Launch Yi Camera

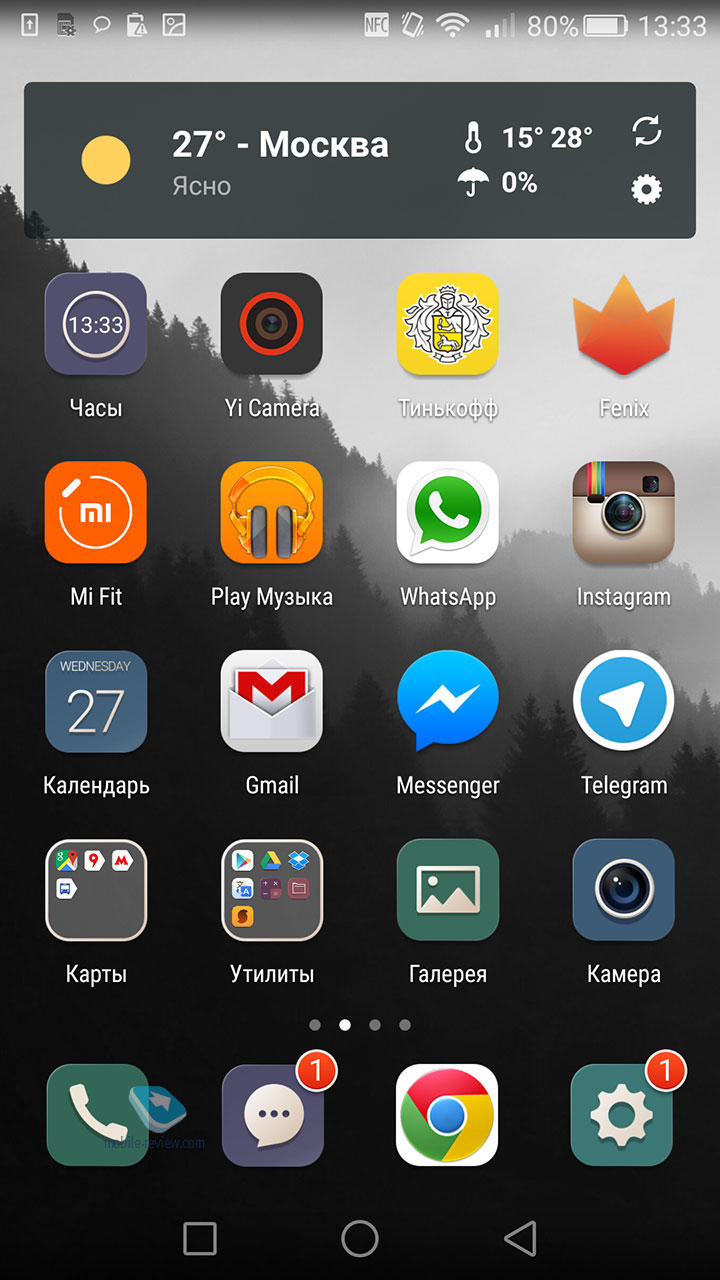click(x=272, y=324)
